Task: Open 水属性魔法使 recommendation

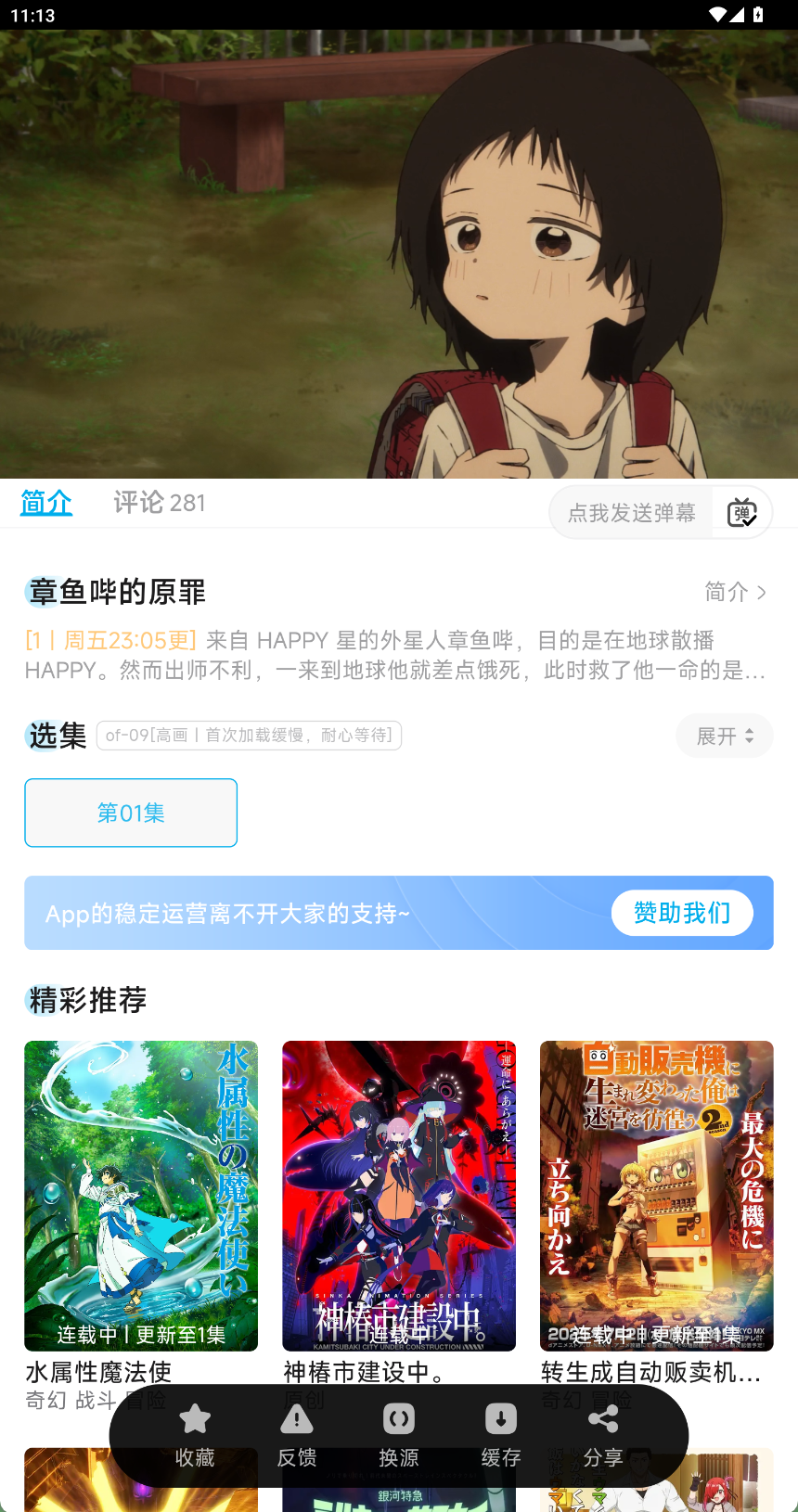Action: coord(141,1197)
